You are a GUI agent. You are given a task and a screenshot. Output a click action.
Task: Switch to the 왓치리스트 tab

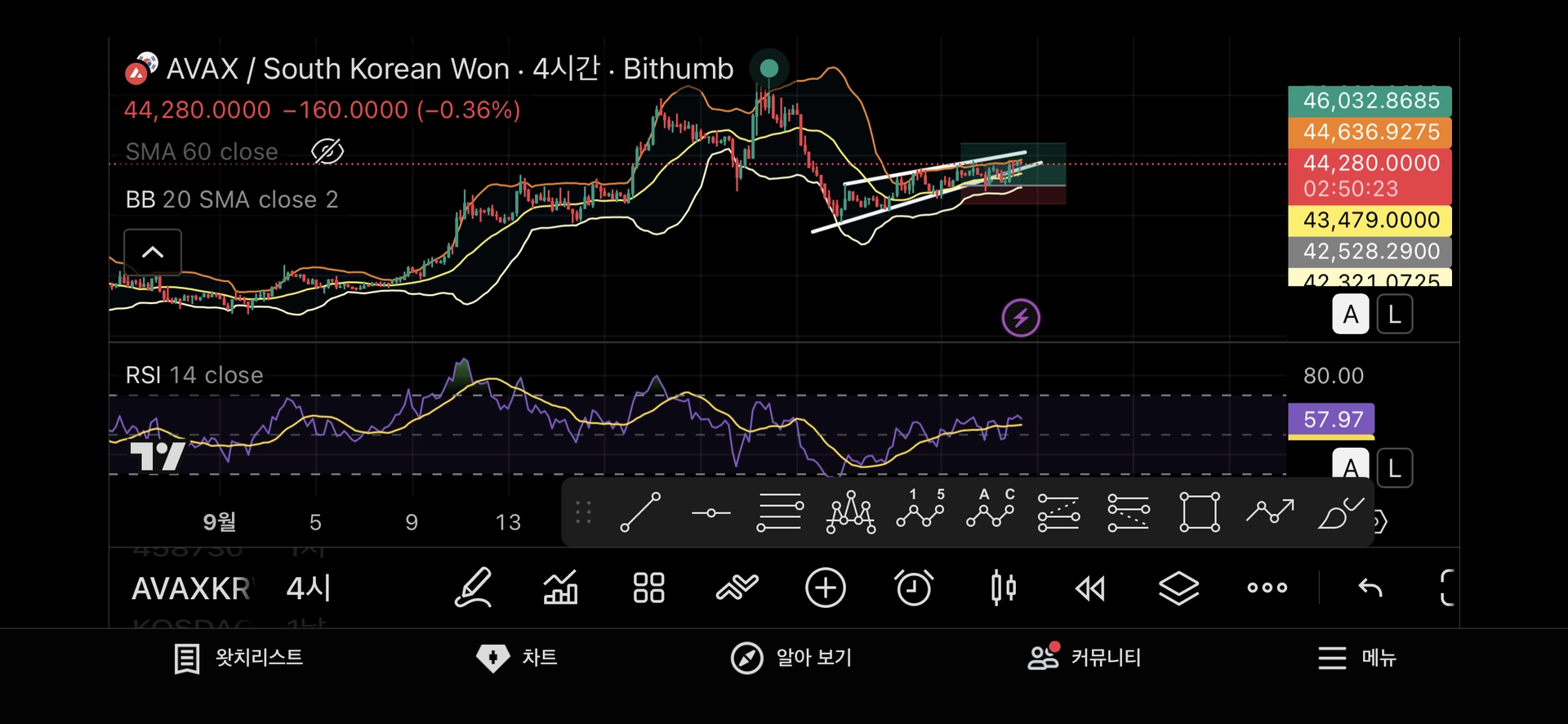[x=238, y=658]
